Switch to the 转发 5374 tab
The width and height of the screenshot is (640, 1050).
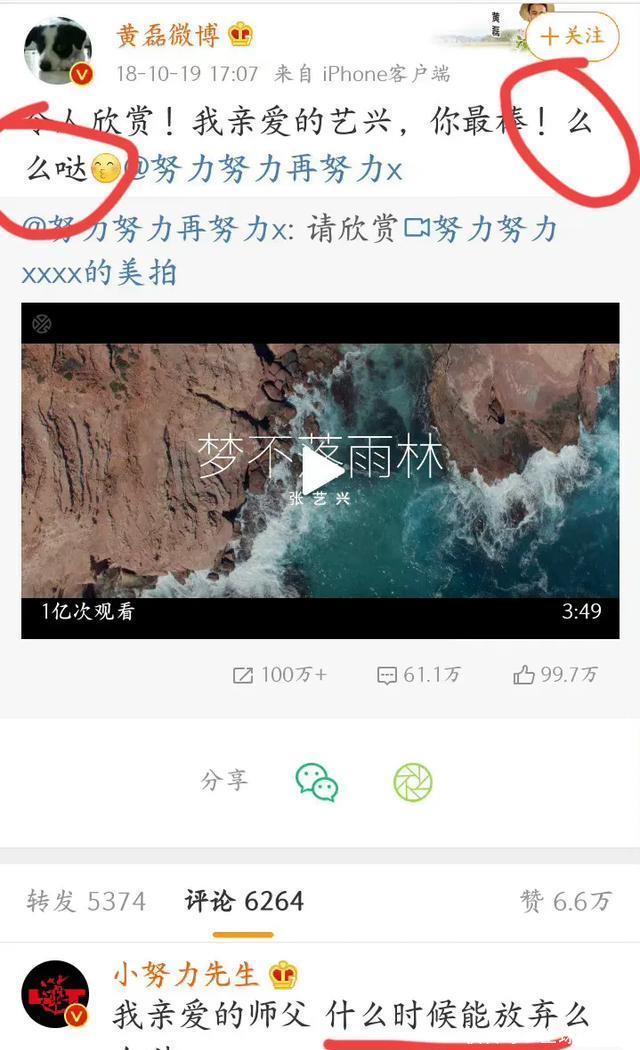click(86, 901)
